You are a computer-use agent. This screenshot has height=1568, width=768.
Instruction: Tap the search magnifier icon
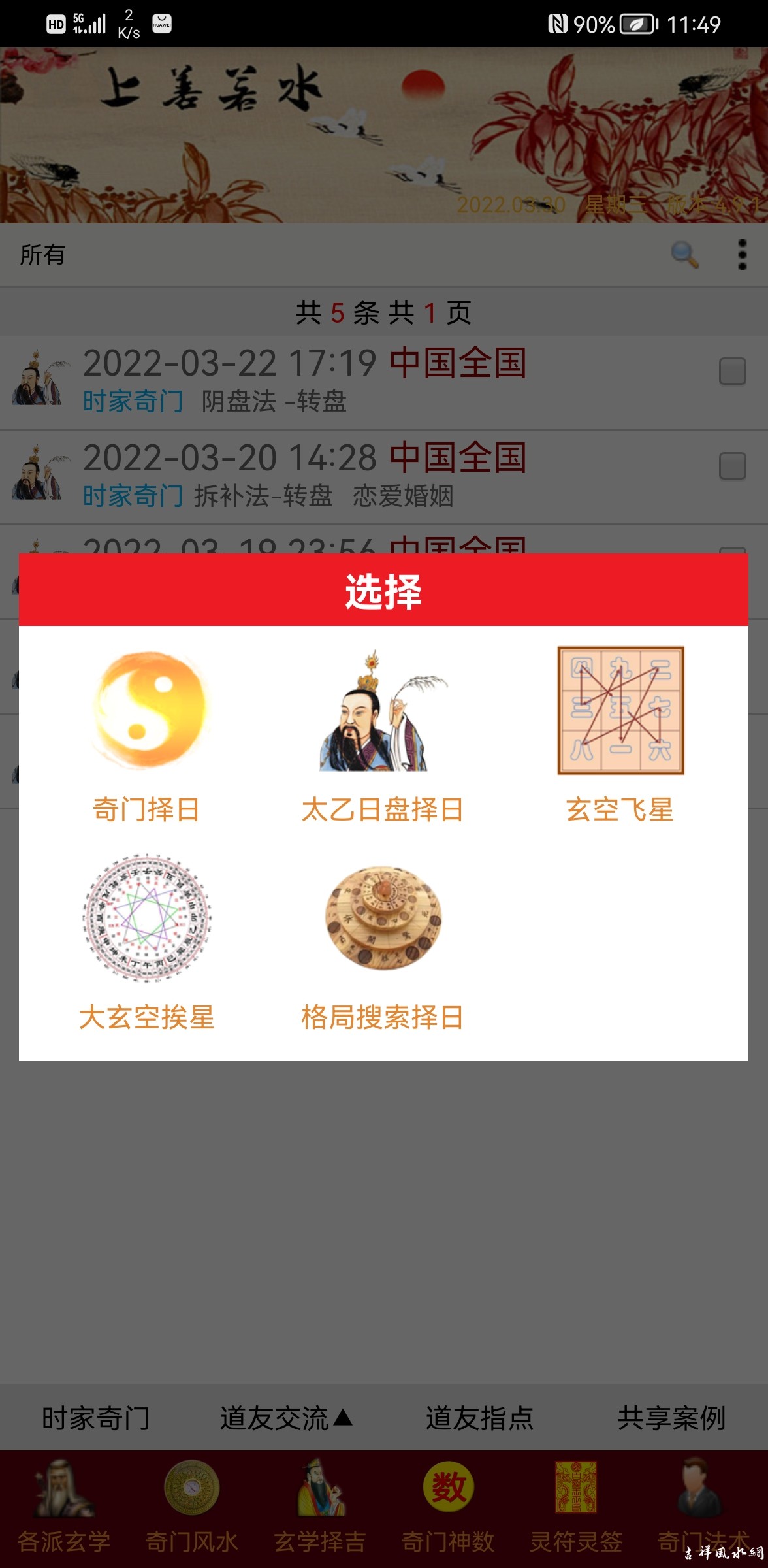point(684,254)
